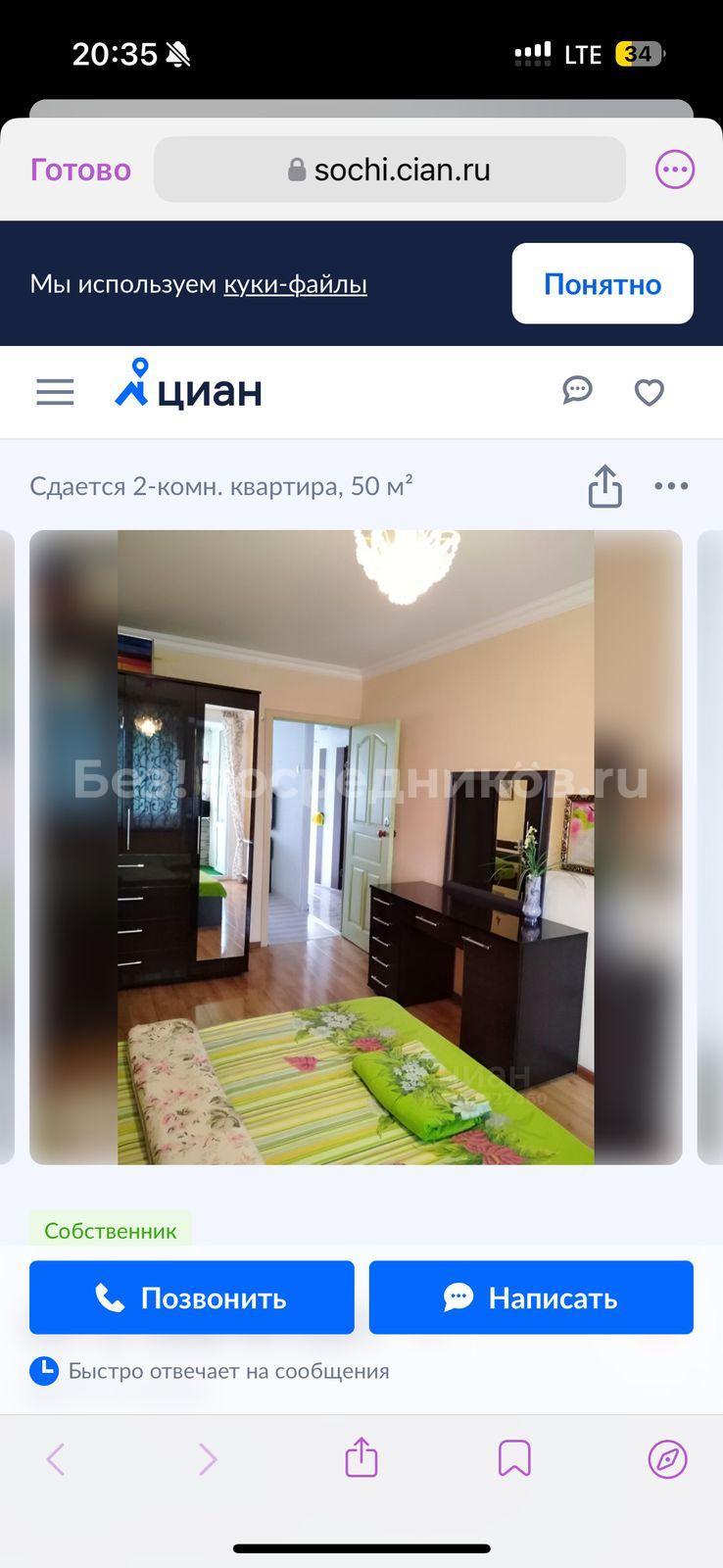Image resolution: width=723 pixels, height=1568 pixels.
Task: Open favorites heart icon
Action: (x=650, y=392)
